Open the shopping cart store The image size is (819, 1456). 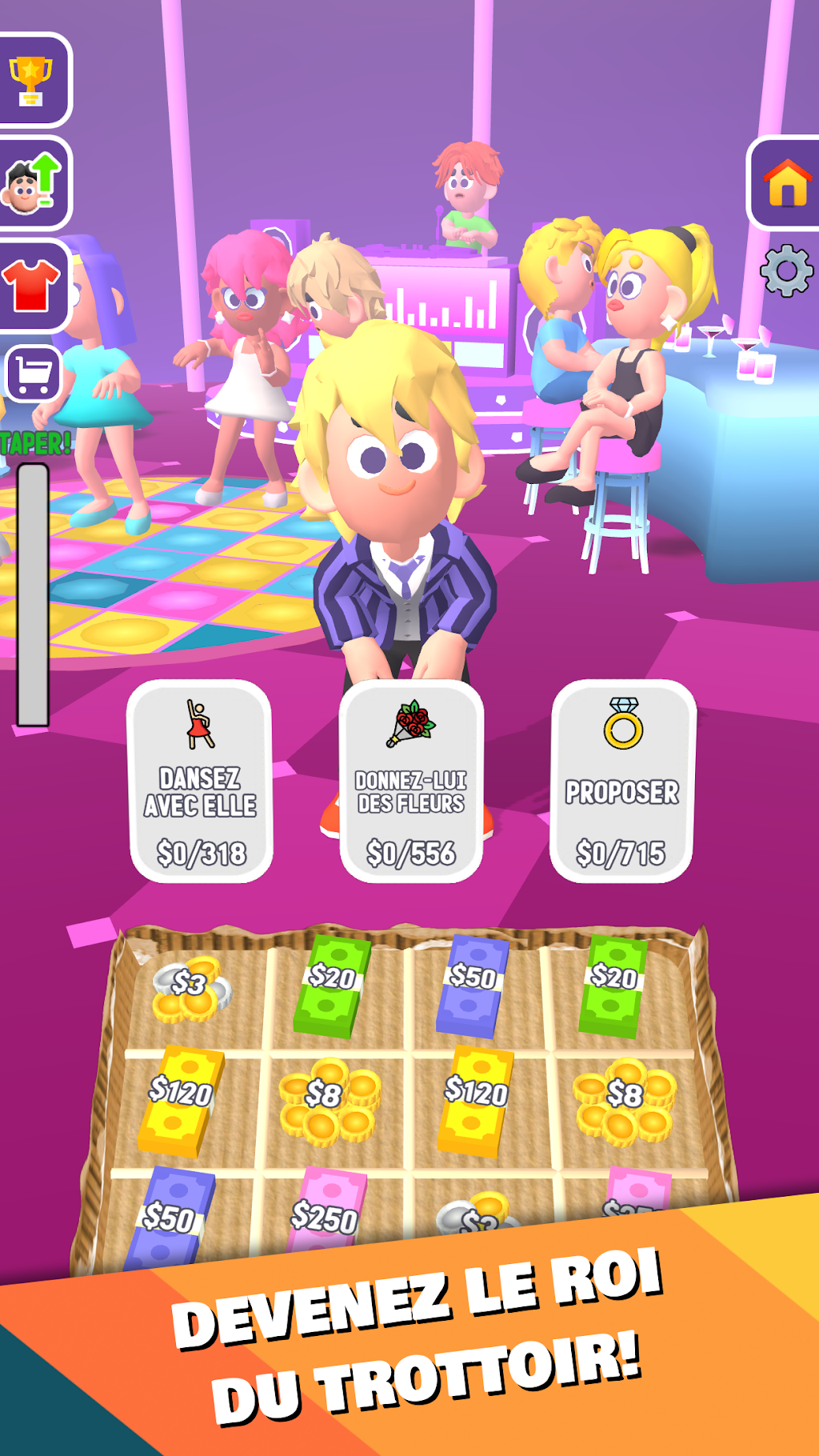tap(33, 373)
